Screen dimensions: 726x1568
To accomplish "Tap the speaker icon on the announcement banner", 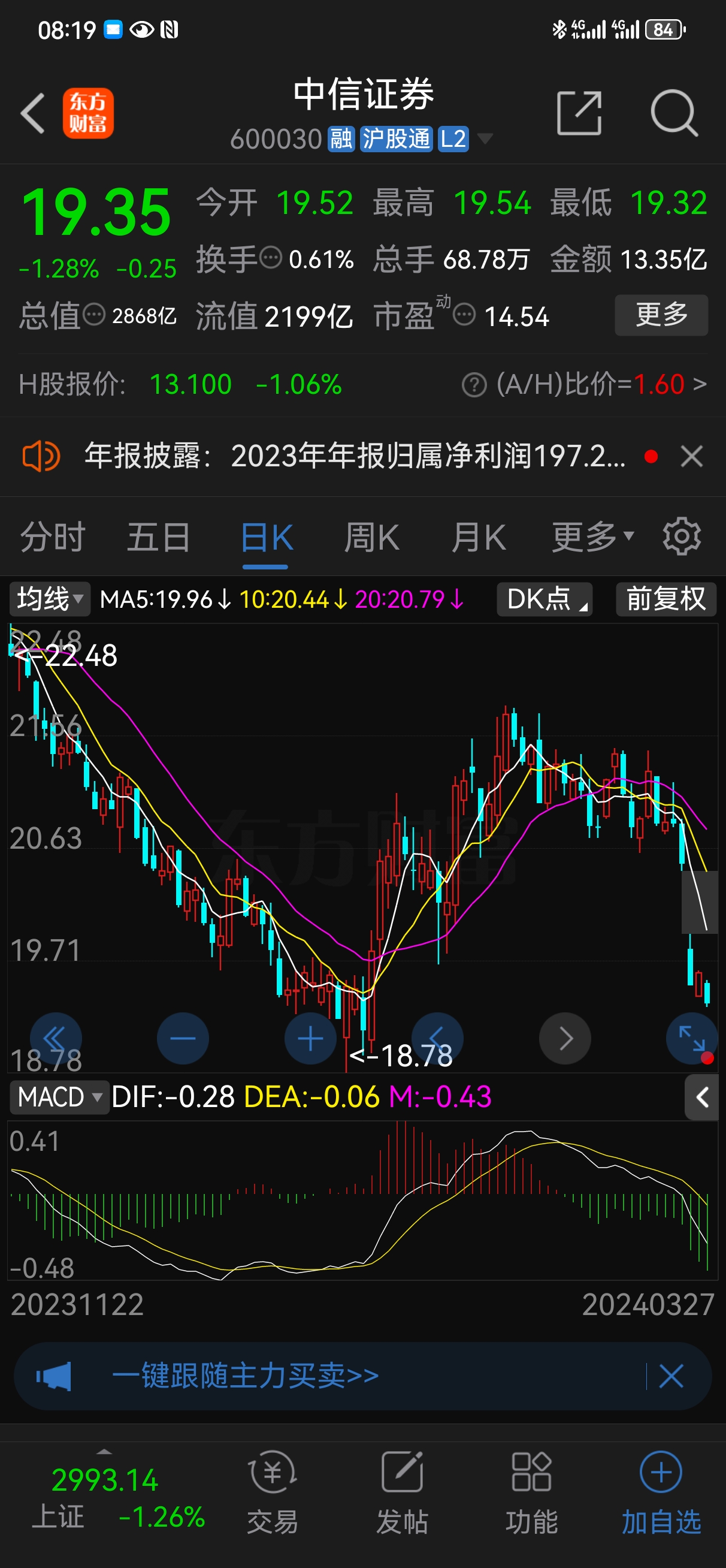I will [x=39, y=456].
